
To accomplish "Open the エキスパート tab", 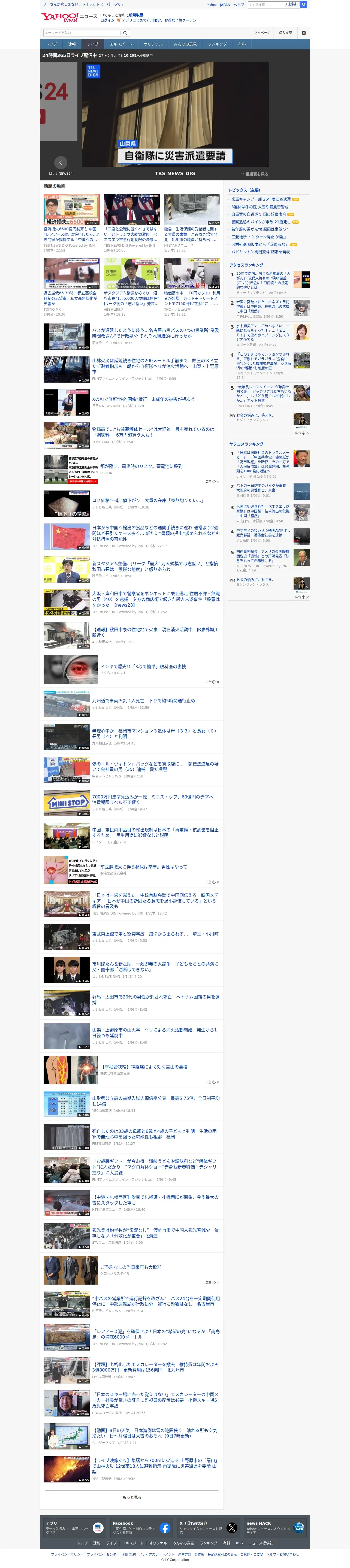I will [120, 44].
